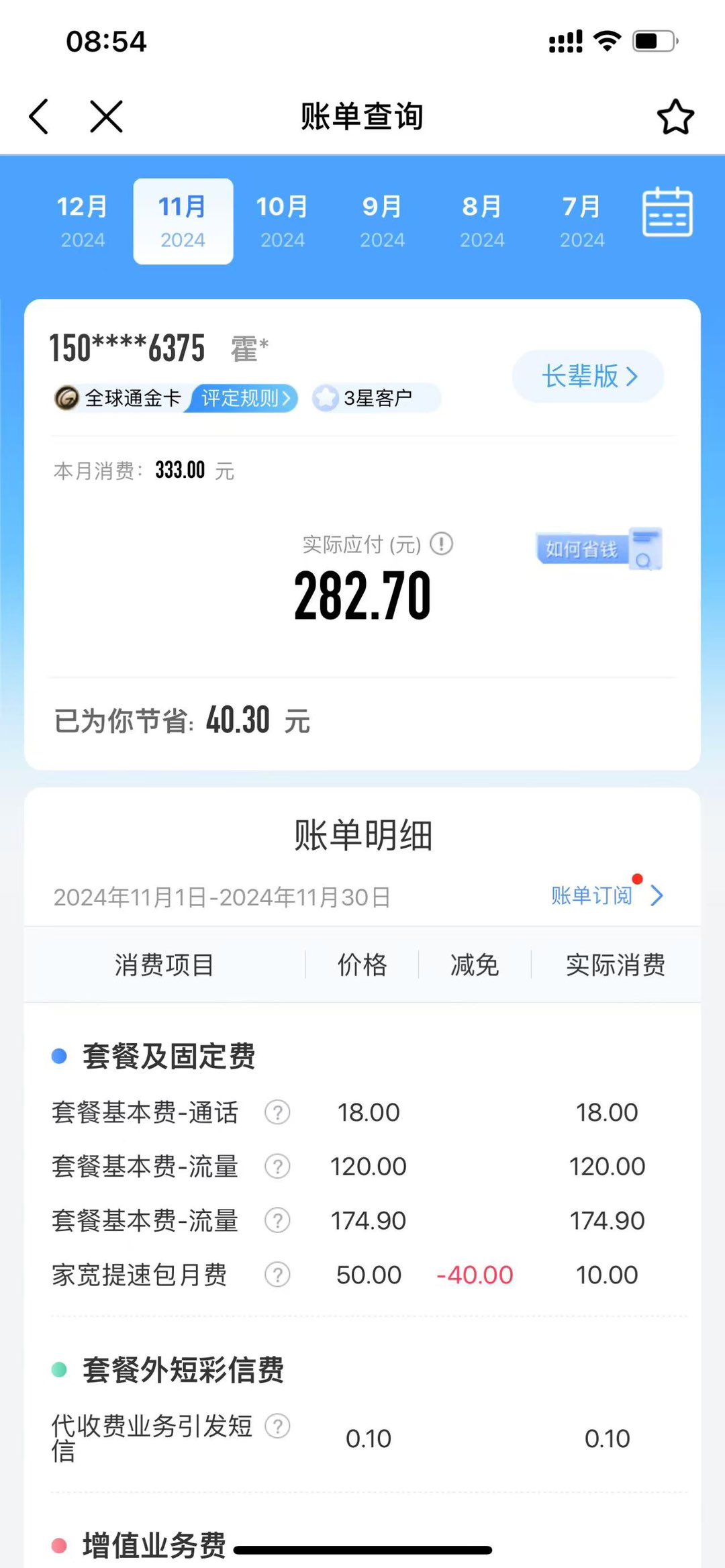
Task: Show help for 代收费业务引发短信
Action: coord(277,1426)
